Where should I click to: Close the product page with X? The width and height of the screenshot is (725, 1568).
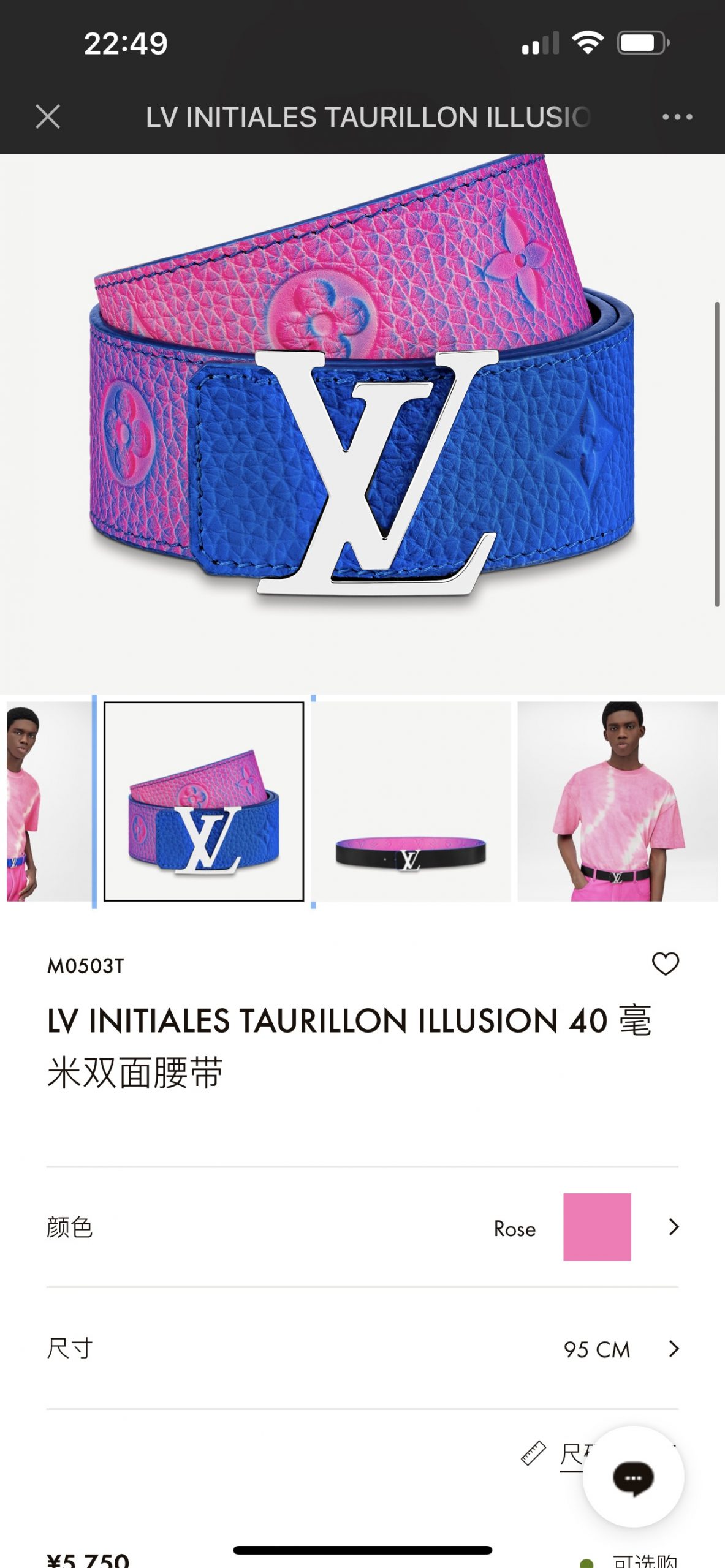(x=48, y=116)
